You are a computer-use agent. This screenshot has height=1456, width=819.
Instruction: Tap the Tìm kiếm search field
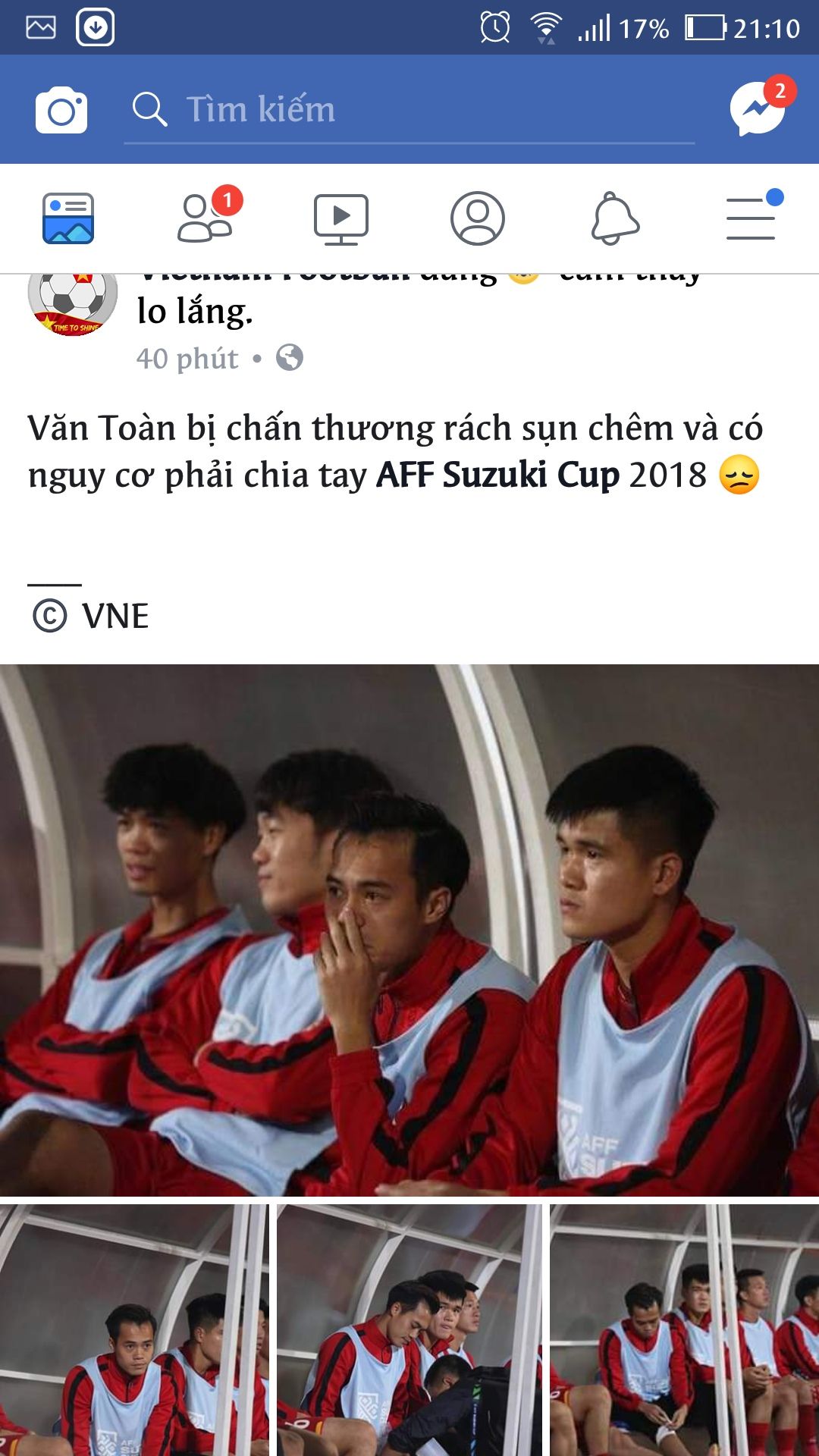click(409, 110)
